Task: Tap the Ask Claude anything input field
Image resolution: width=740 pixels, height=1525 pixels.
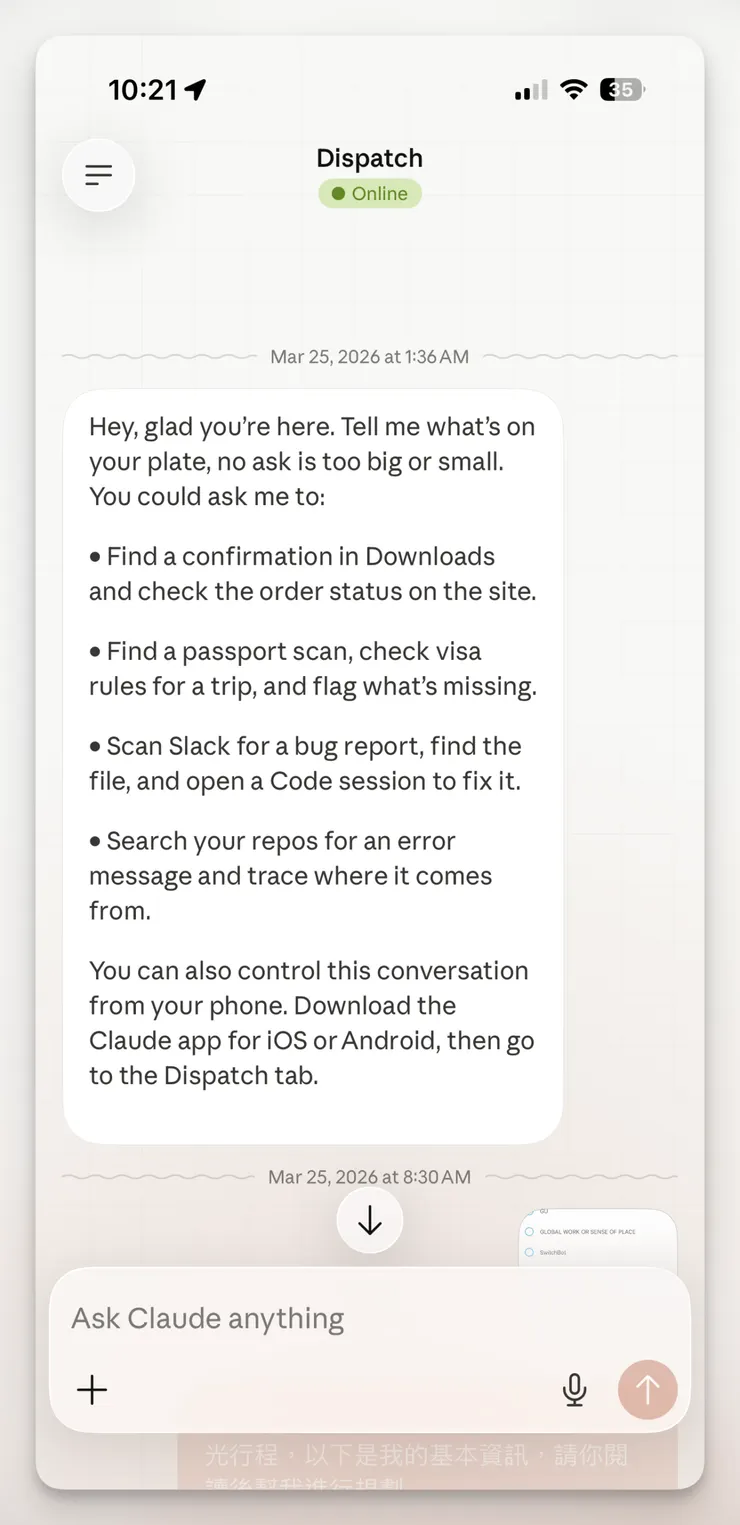Action: (x=300, y=1318)
